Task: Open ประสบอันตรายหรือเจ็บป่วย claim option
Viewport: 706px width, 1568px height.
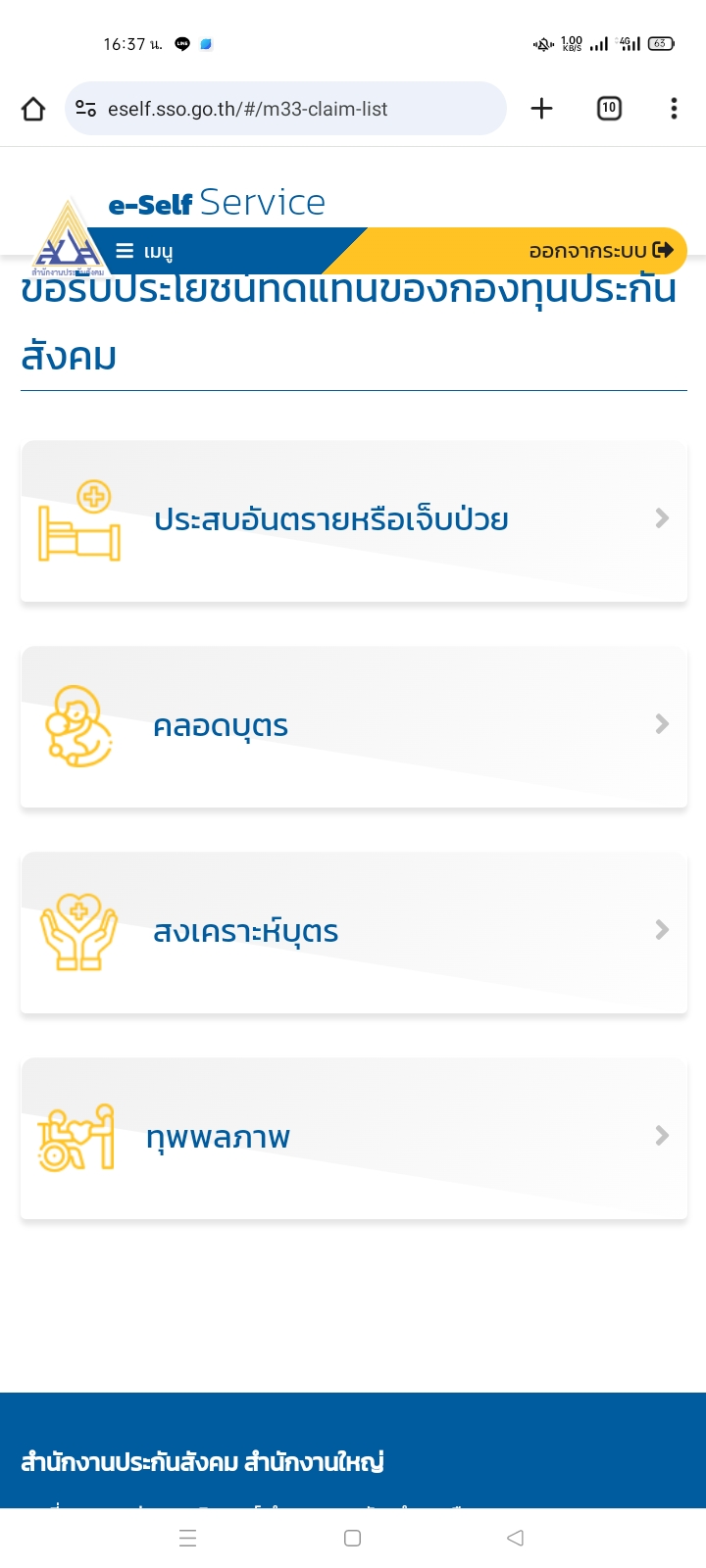Action: (354, 520)
